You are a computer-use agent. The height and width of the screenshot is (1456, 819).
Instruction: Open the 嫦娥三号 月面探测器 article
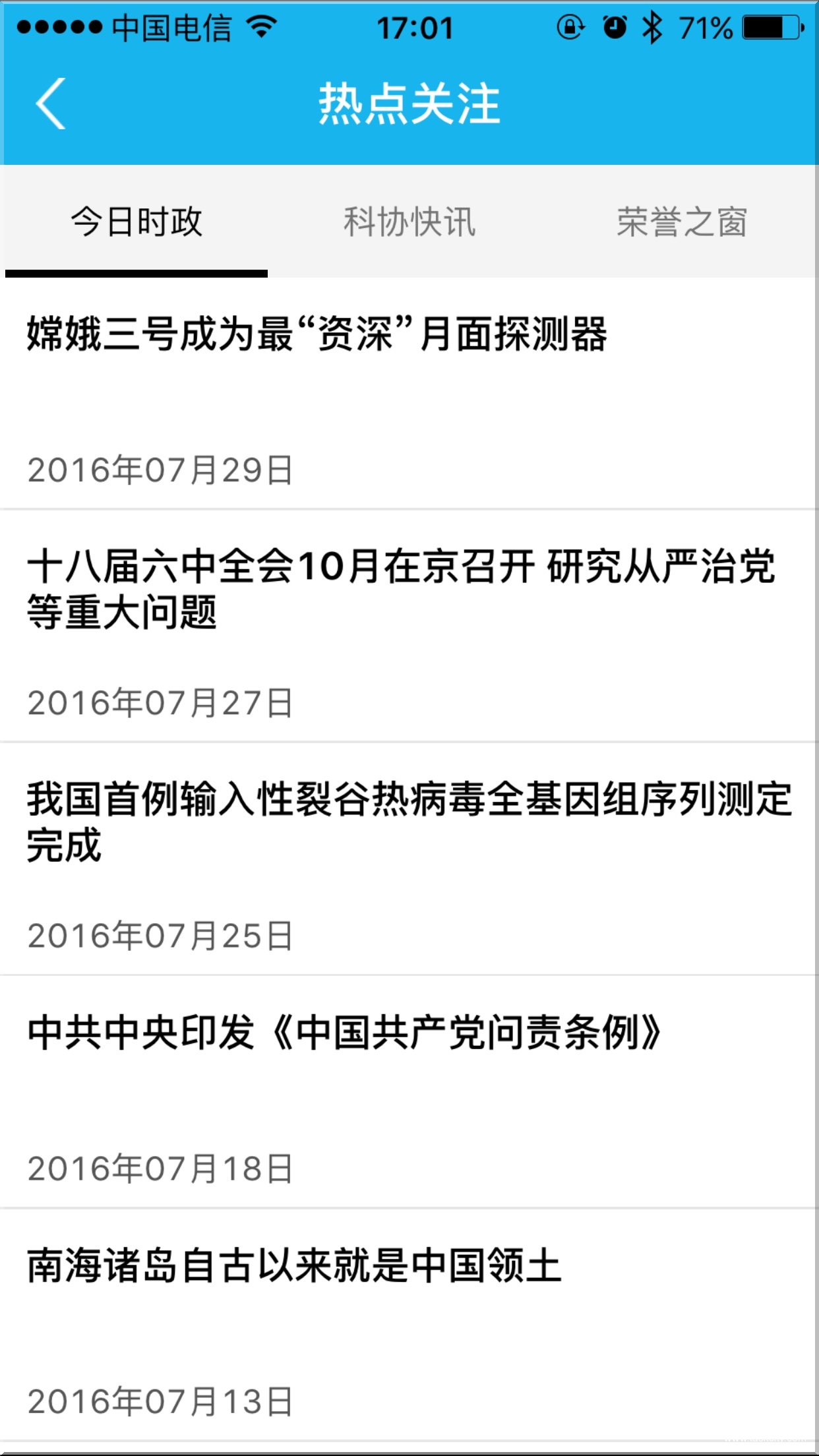(x=317, y=334)
